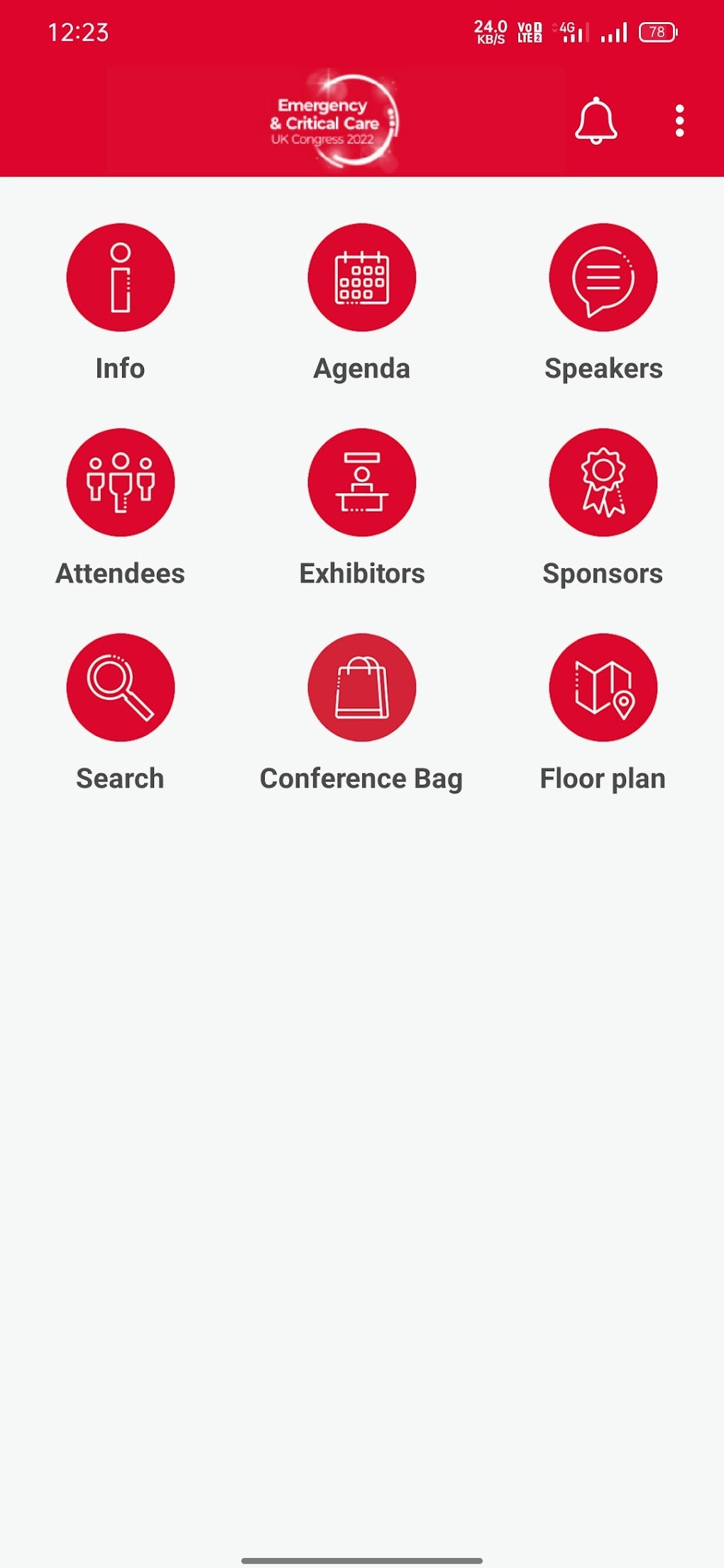Show the Exhibitors page
724x1568 pixels.
[x=362, y=482]
